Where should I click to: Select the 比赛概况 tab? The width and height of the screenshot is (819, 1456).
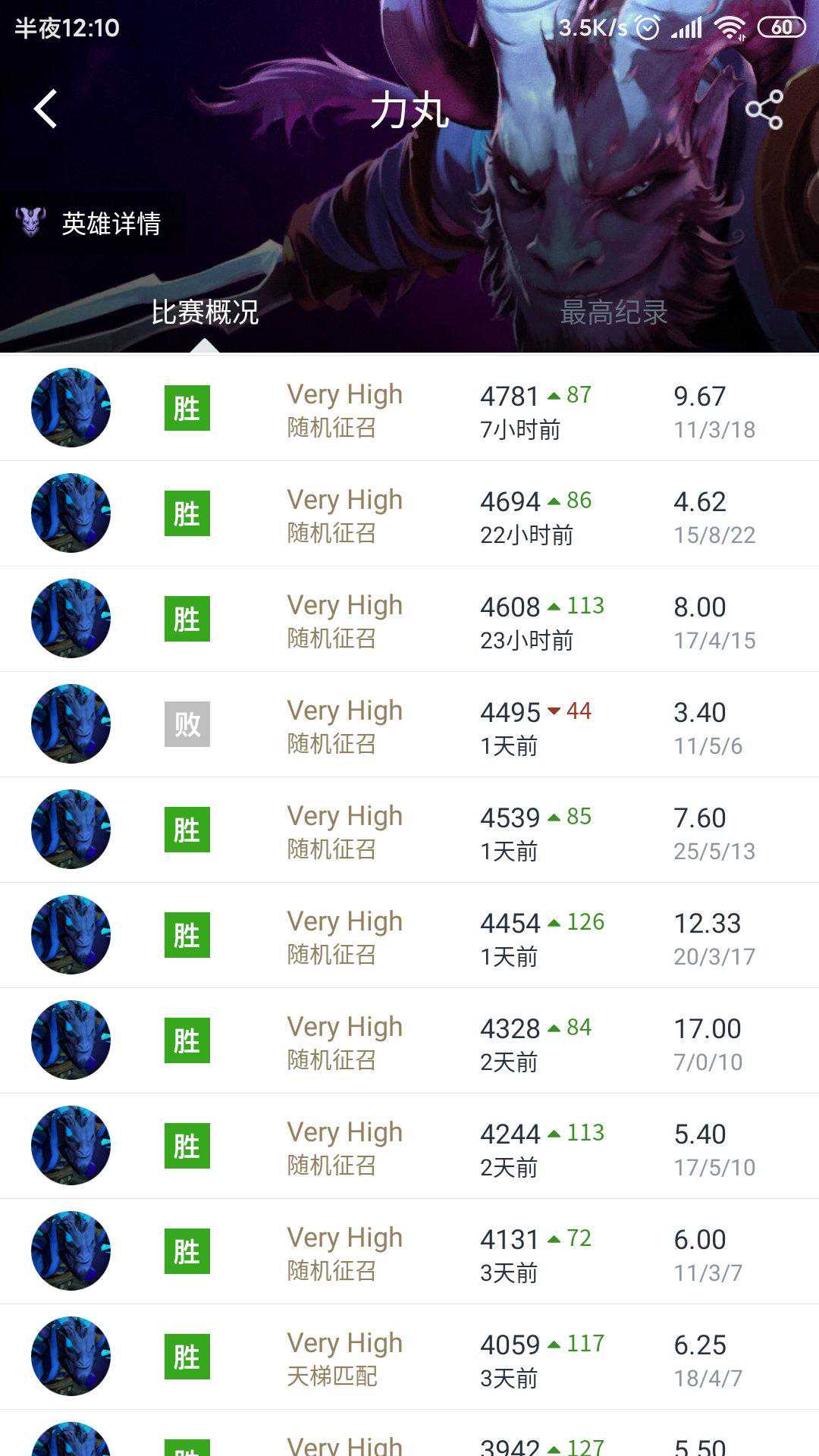[205, 312]
